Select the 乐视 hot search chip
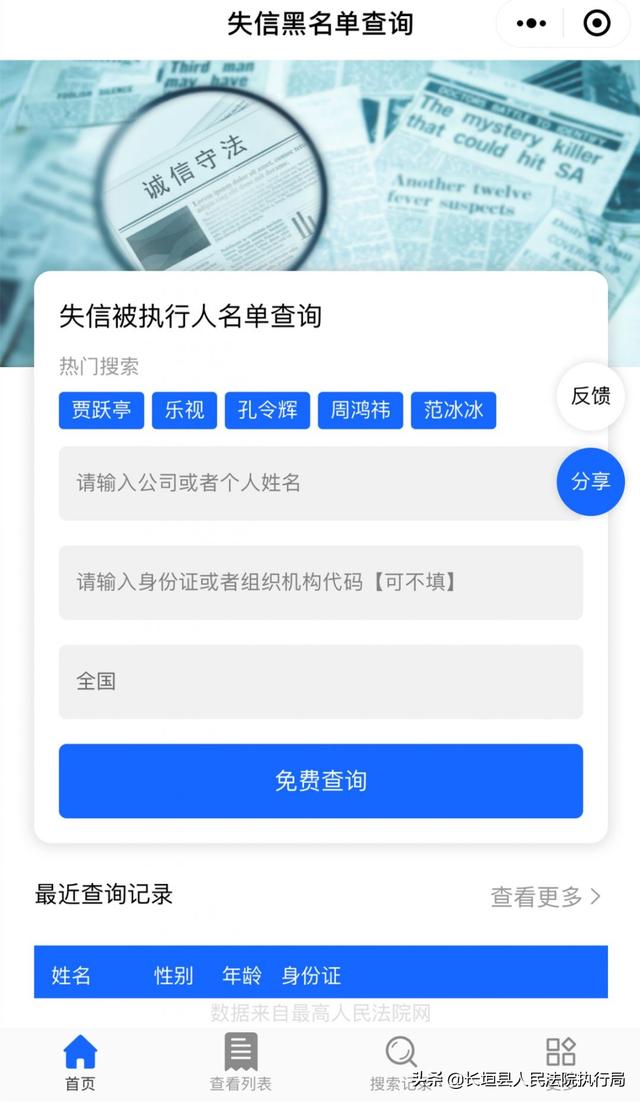Viewport: 640px width, 1102px height. [184, 410]
